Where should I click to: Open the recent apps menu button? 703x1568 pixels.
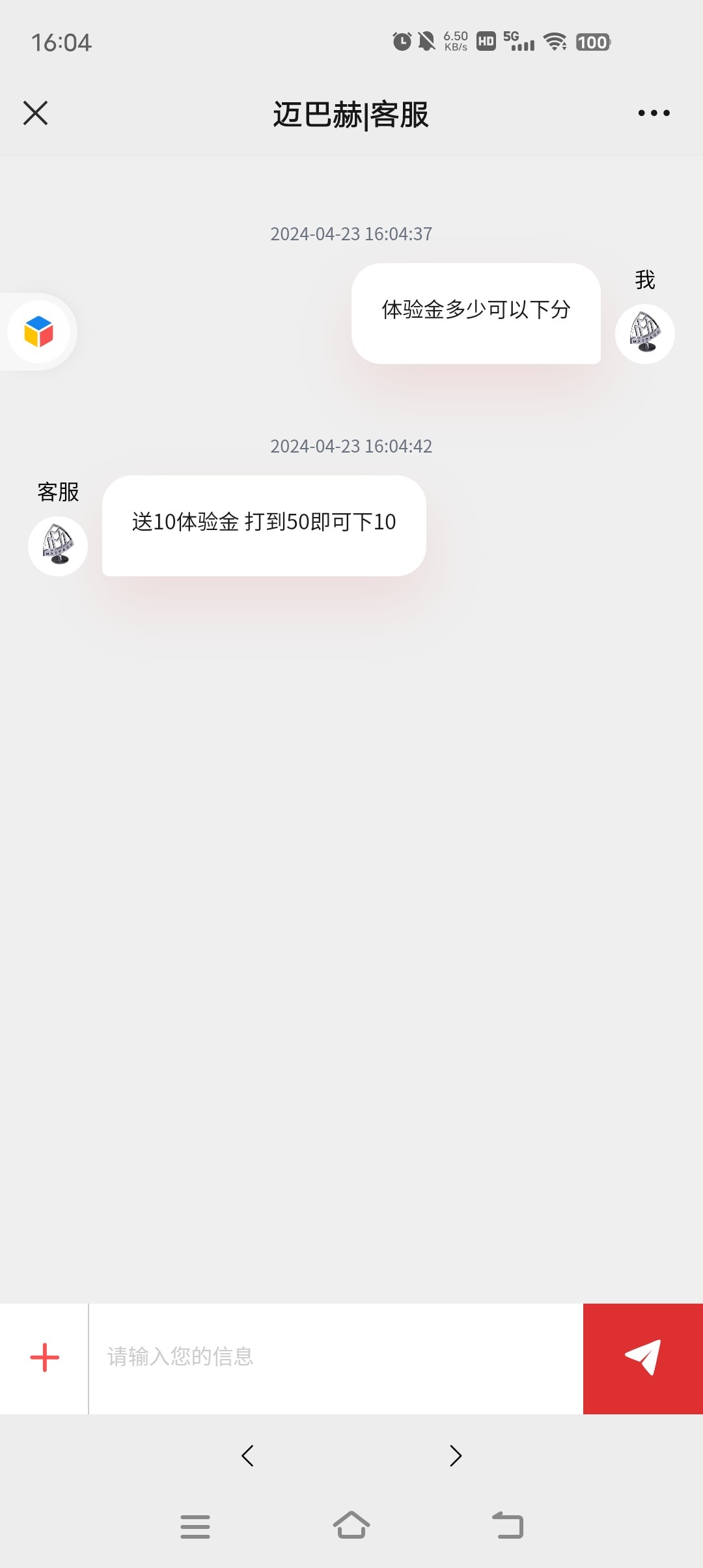[195, 1526]
